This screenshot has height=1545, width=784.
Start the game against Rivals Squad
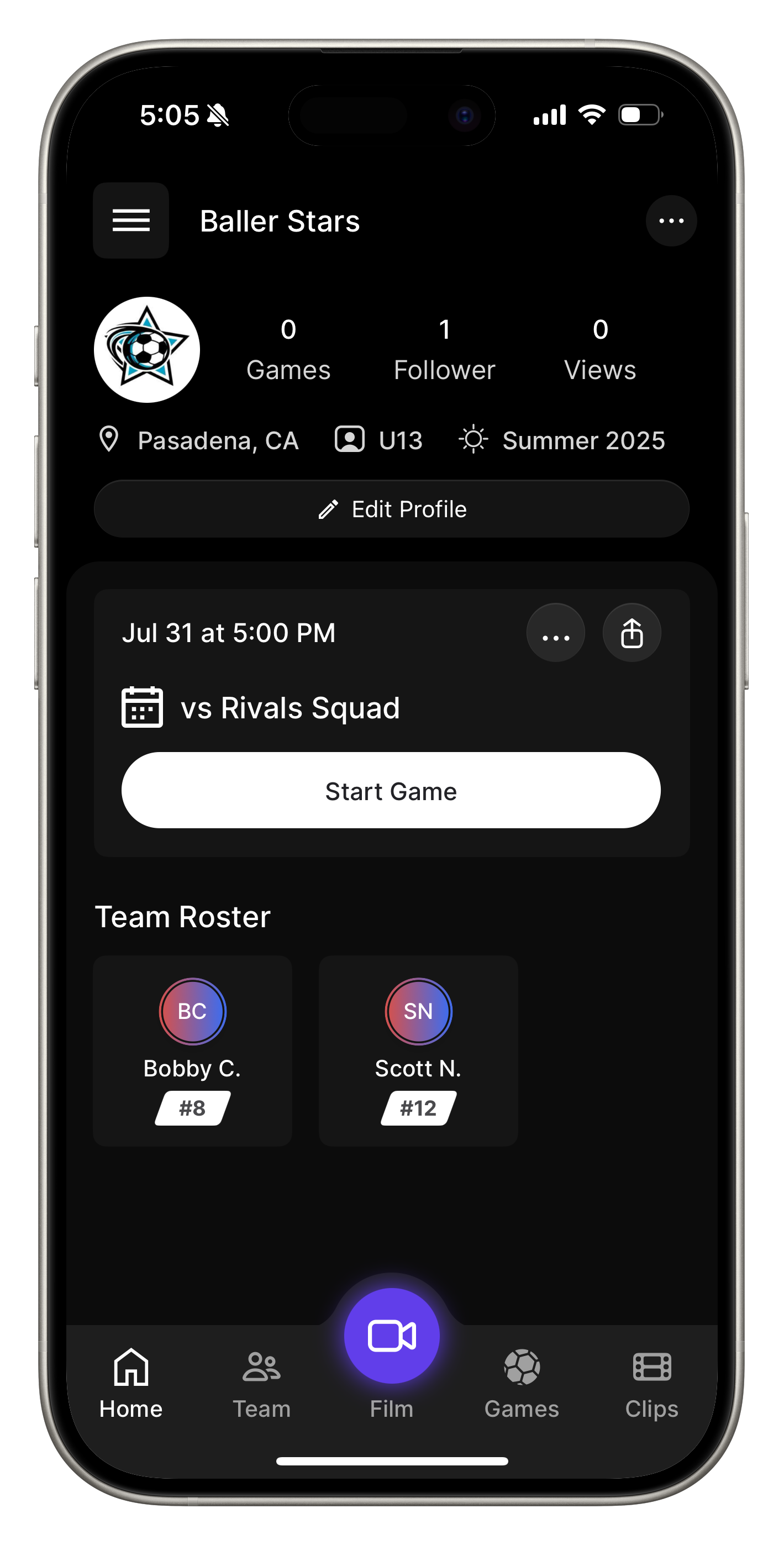(391, 791)
